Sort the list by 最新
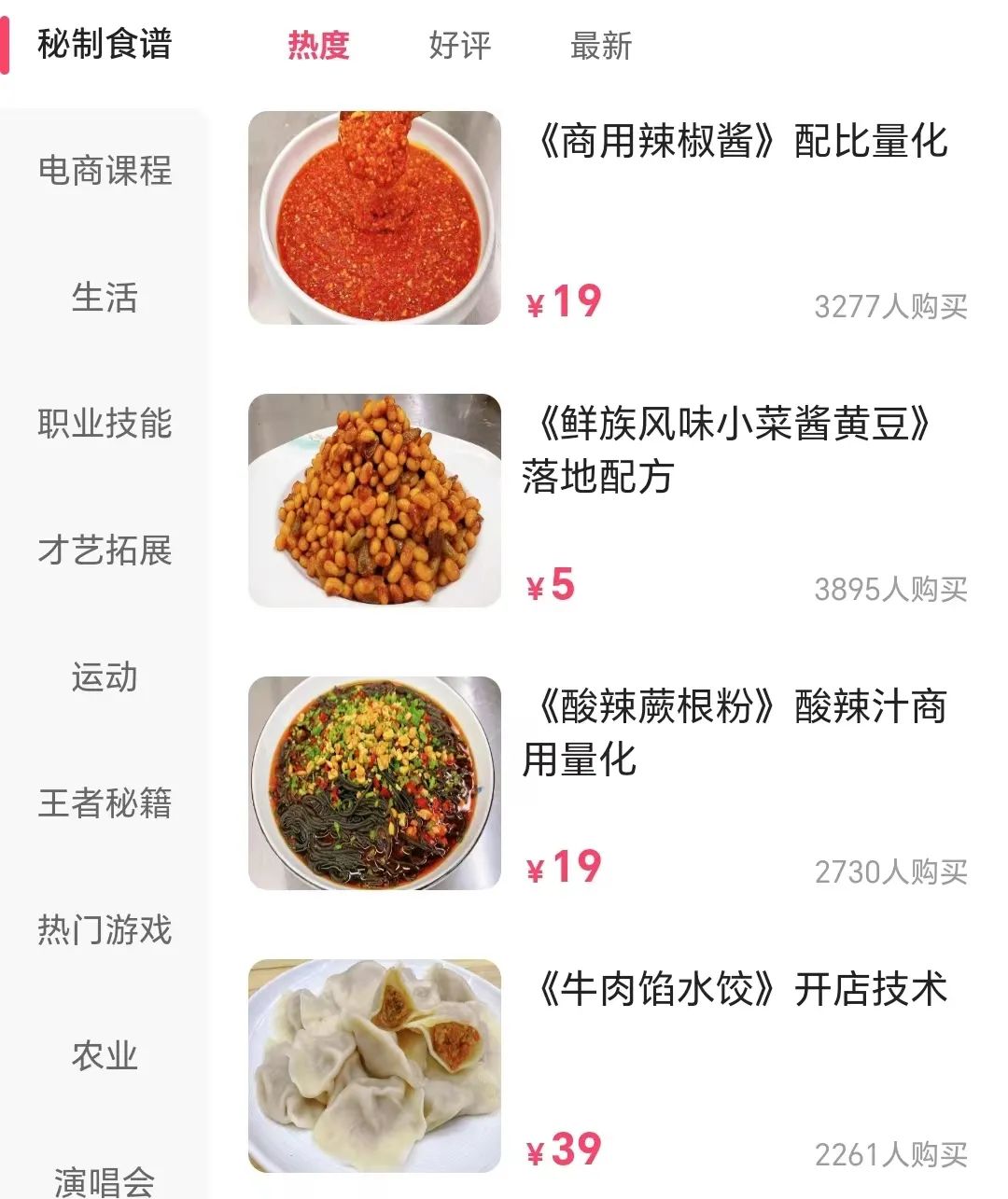This screenshot has height=1199, width=1008. coord(601,45)
